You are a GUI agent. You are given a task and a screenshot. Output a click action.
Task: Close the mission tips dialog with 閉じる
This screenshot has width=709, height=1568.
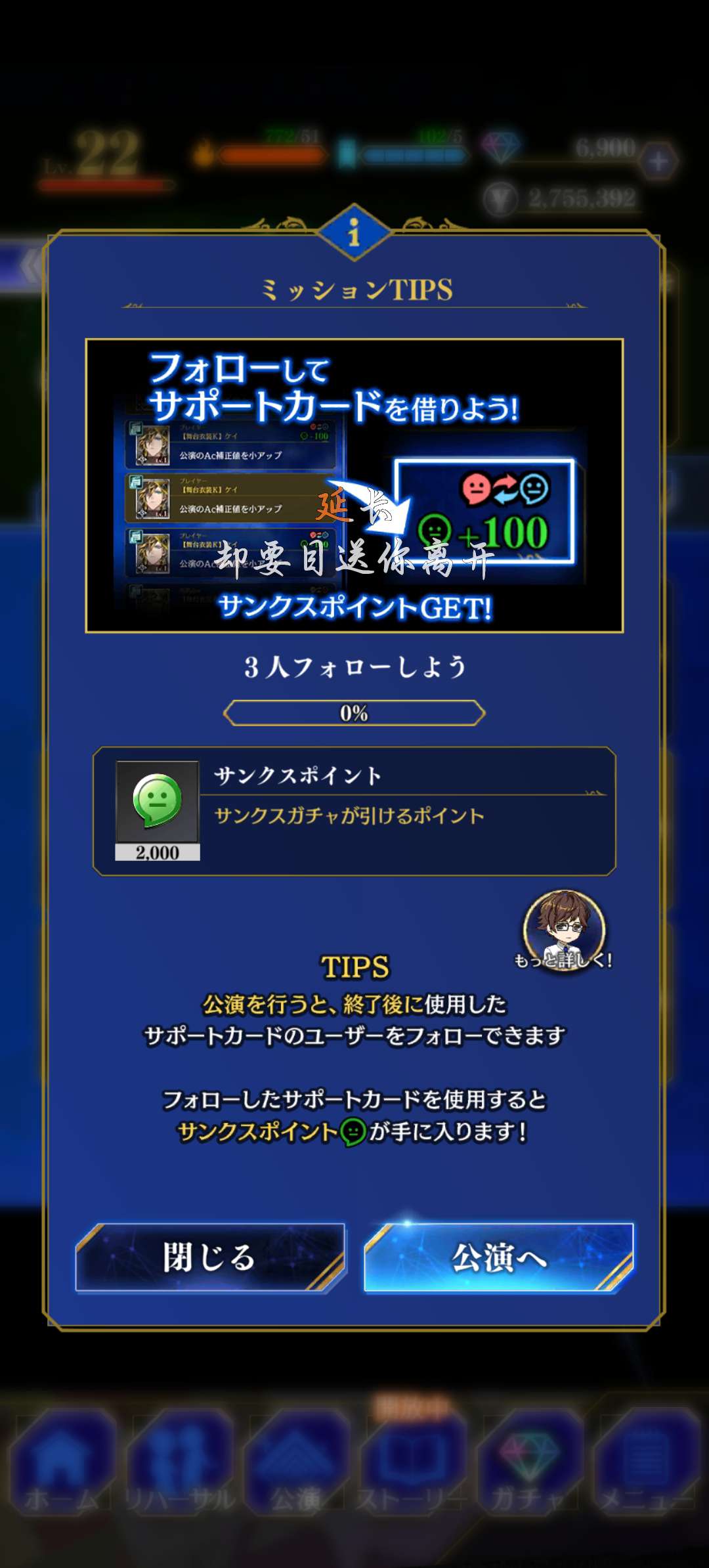(x=210, y=1257)
